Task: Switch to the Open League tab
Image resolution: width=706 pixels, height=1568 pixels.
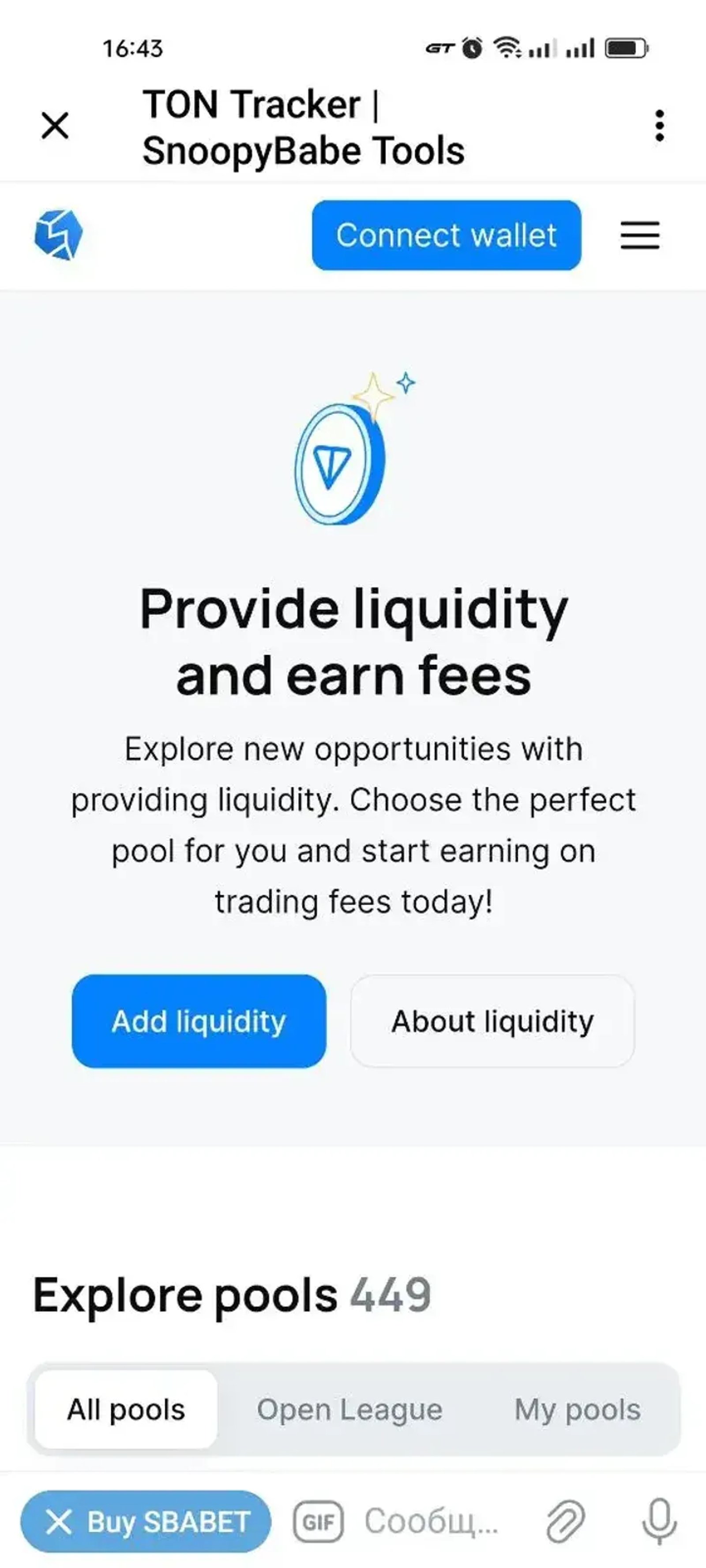Action: point(349,1409)
